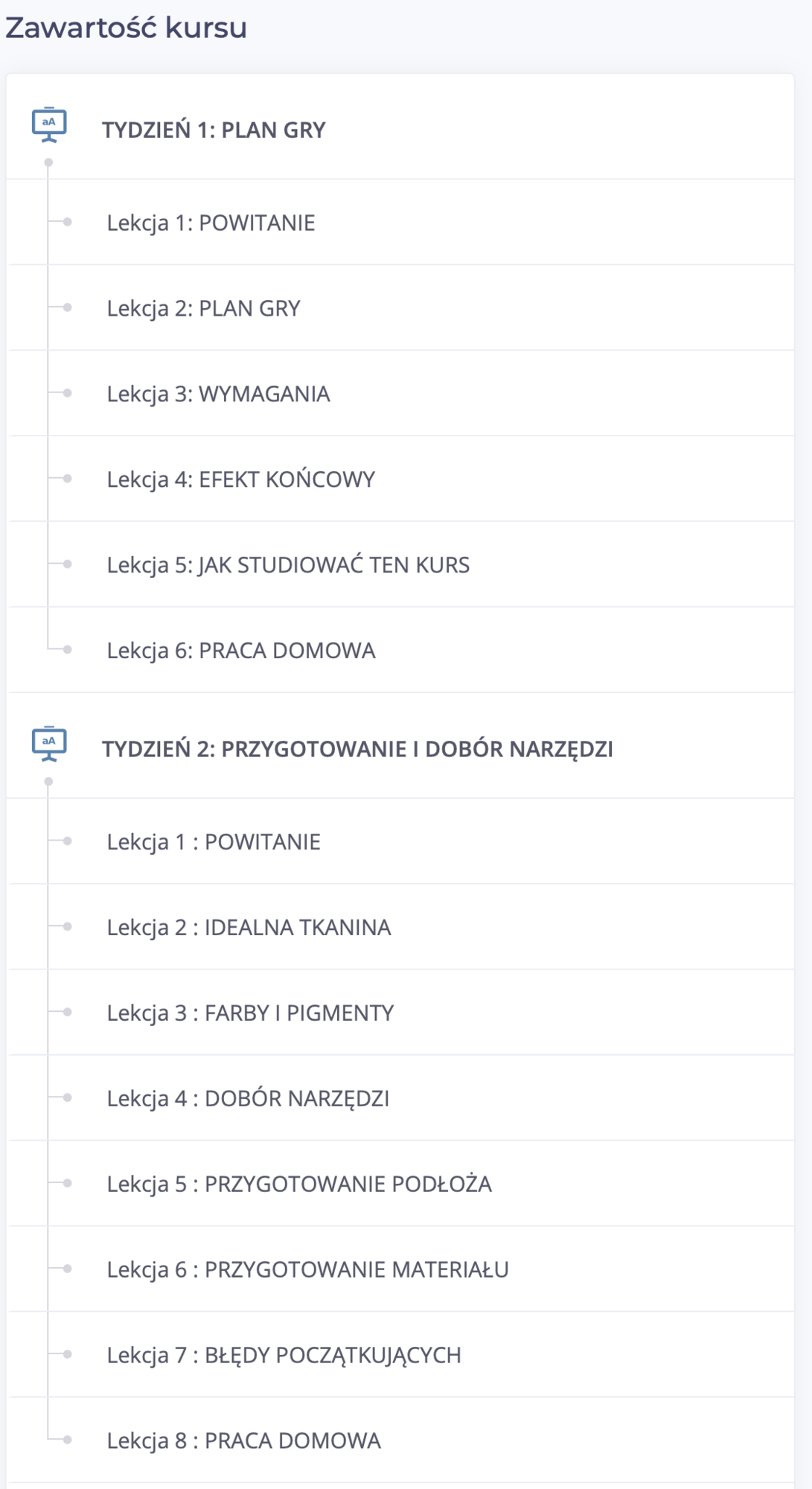The width and height of the screenshot is (812, 1489).
Task: Select Lekcja 7 : BŁĘDY POCZĄTKUJĄCYCH
Action: [400, 1356]
